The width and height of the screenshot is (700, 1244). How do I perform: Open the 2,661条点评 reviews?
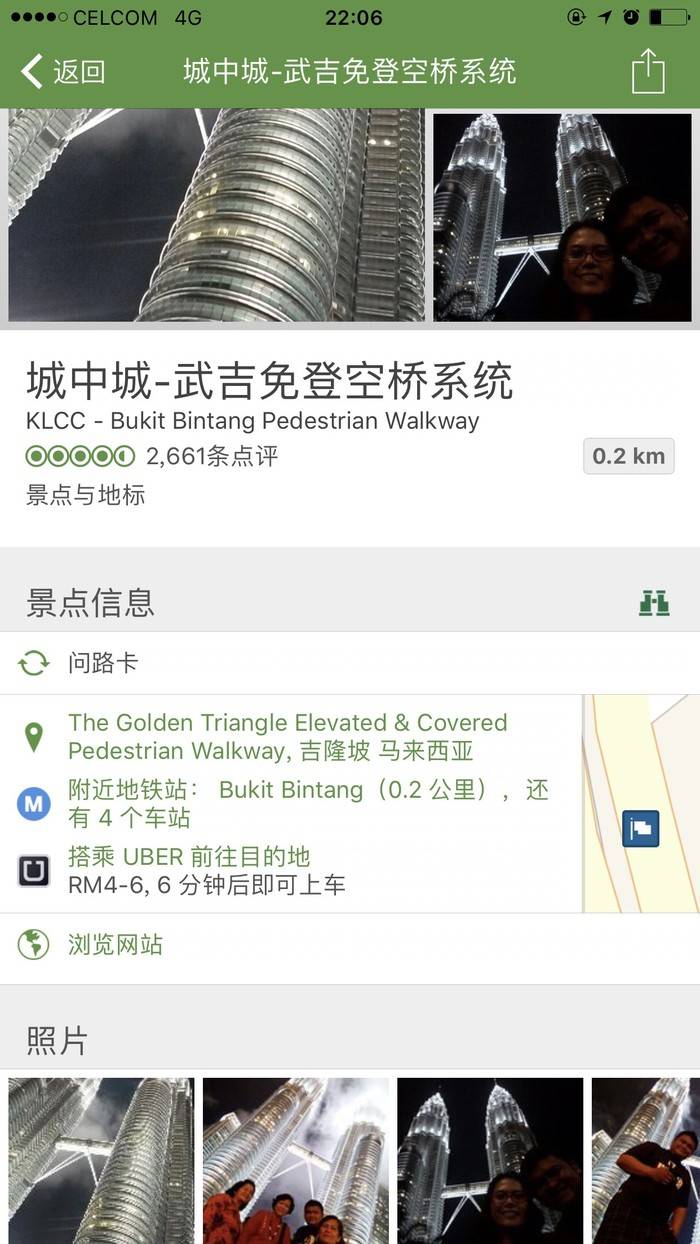tap(211, 457)
